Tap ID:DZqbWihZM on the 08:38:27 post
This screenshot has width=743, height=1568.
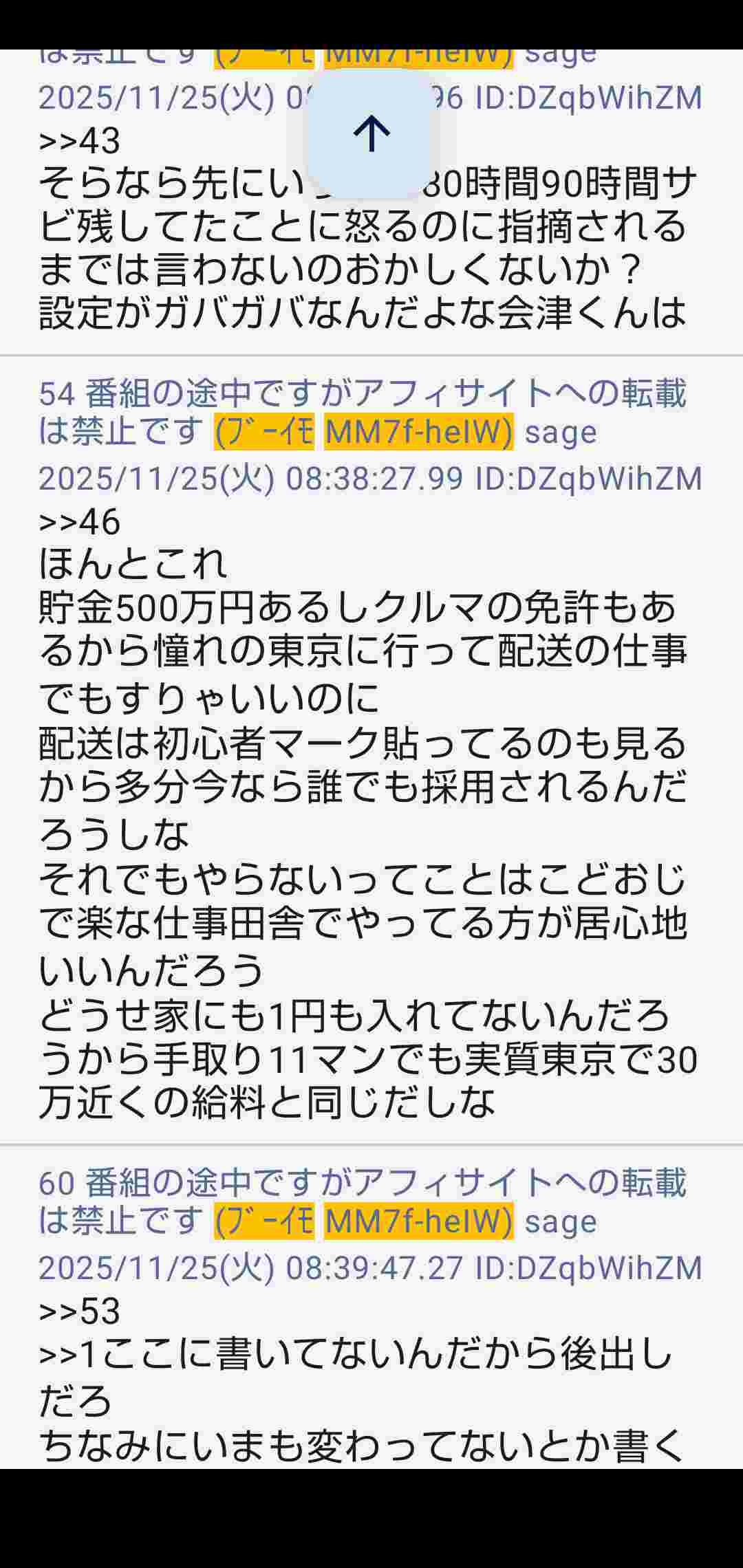(589, 479)
